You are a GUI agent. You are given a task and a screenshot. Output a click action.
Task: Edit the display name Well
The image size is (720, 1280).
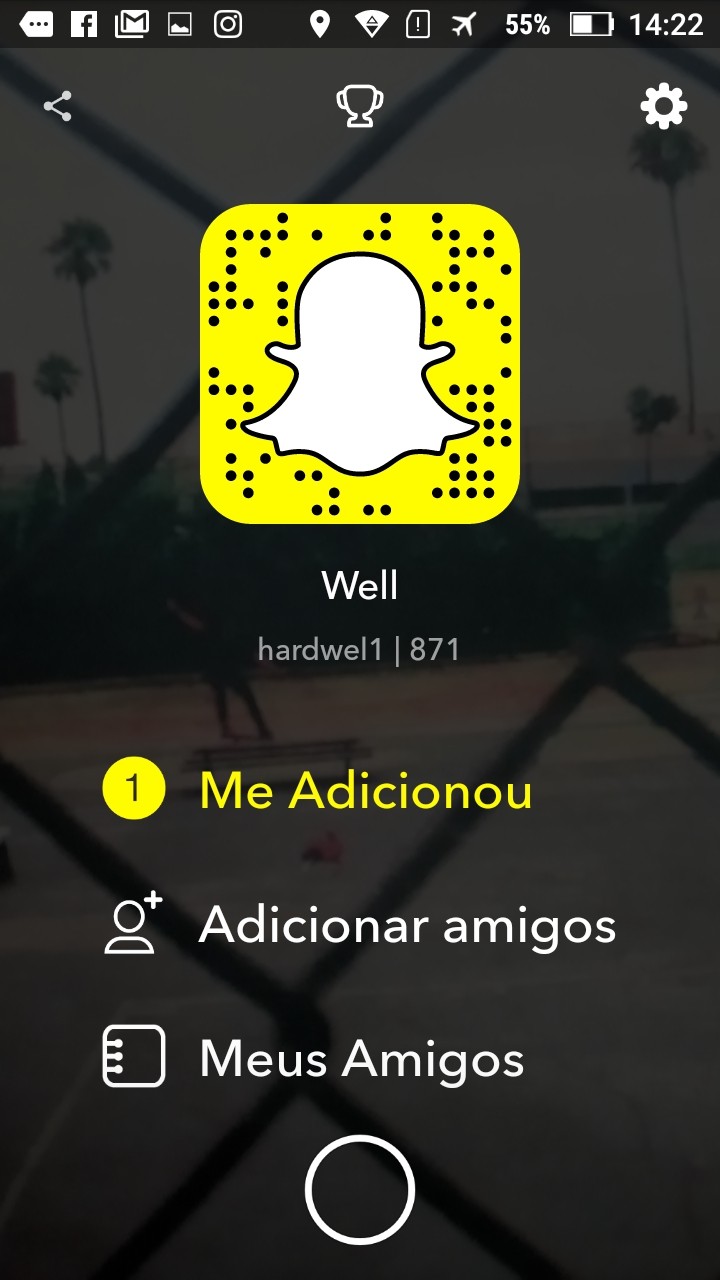360,585
